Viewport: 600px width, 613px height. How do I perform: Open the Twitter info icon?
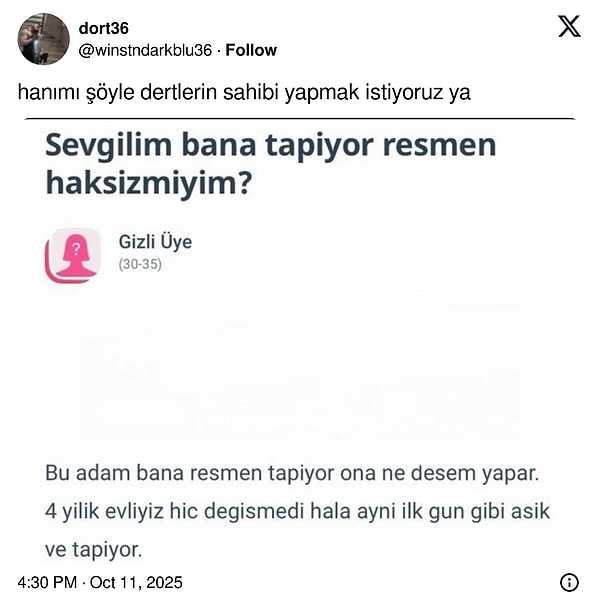[x=568, y=582]
